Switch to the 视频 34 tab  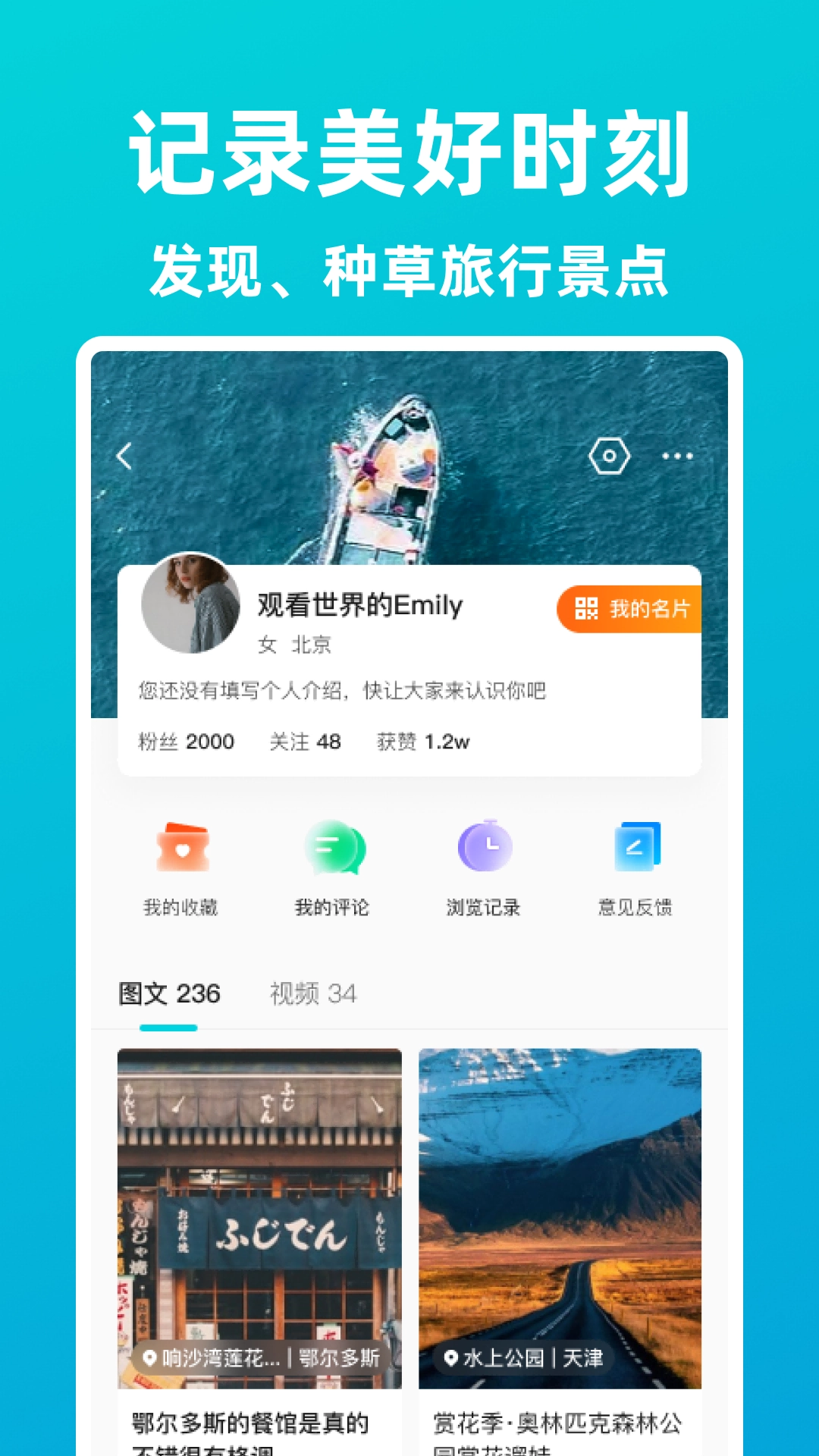(311, 994)
